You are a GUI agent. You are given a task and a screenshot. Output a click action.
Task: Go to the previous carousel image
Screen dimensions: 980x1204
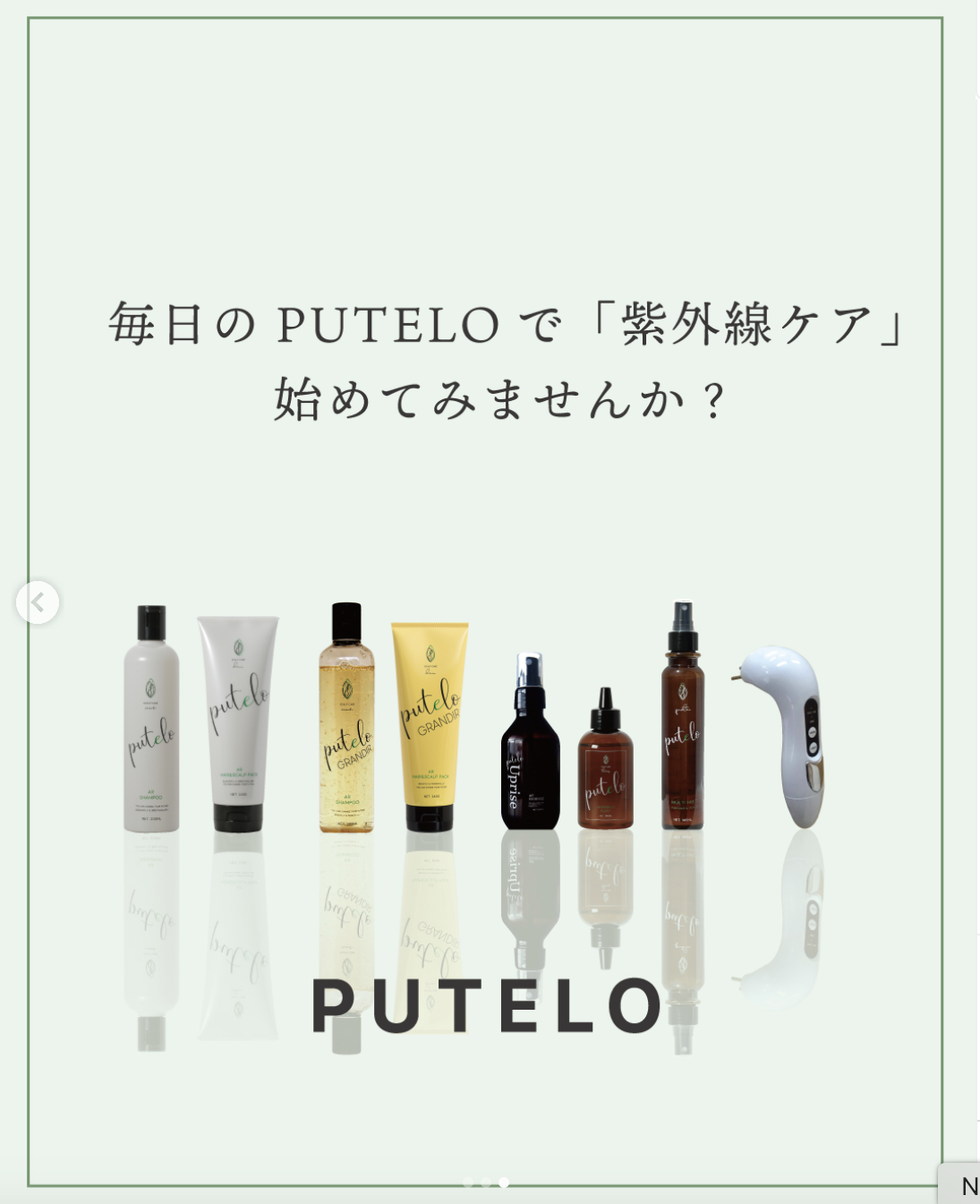[38, 602]
